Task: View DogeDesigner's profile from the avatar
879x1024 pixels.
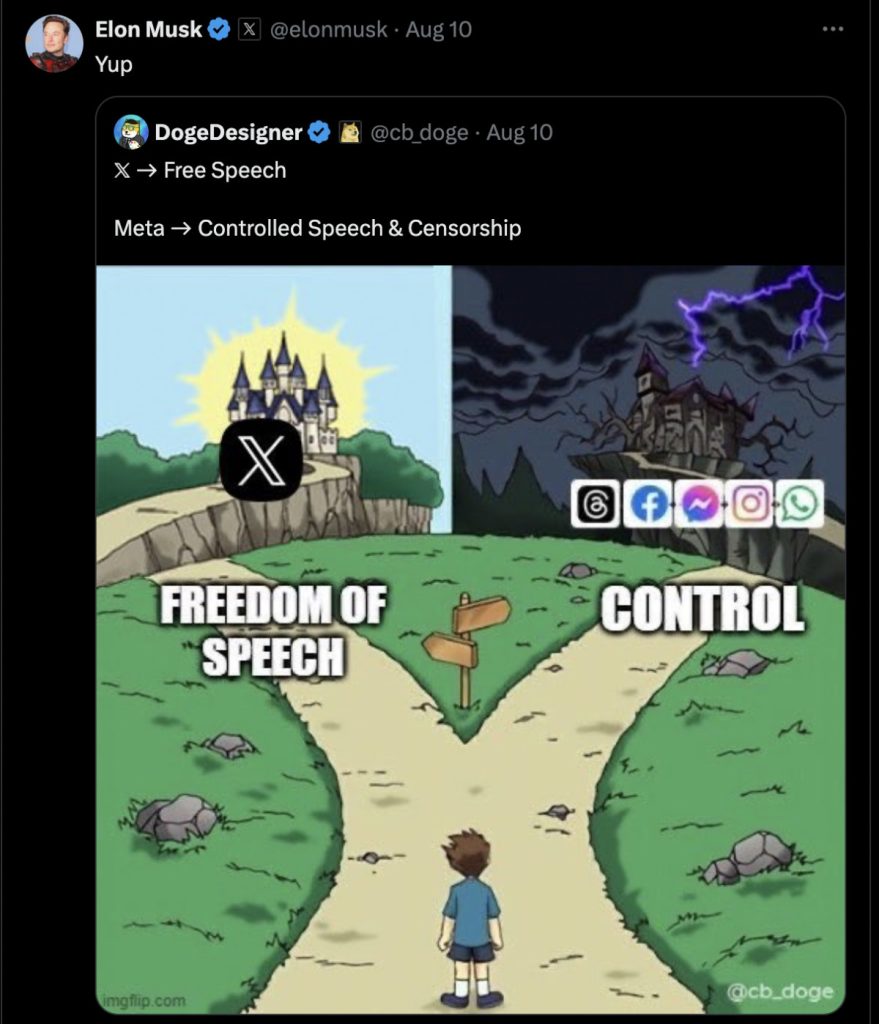Action: coord(131,132)
